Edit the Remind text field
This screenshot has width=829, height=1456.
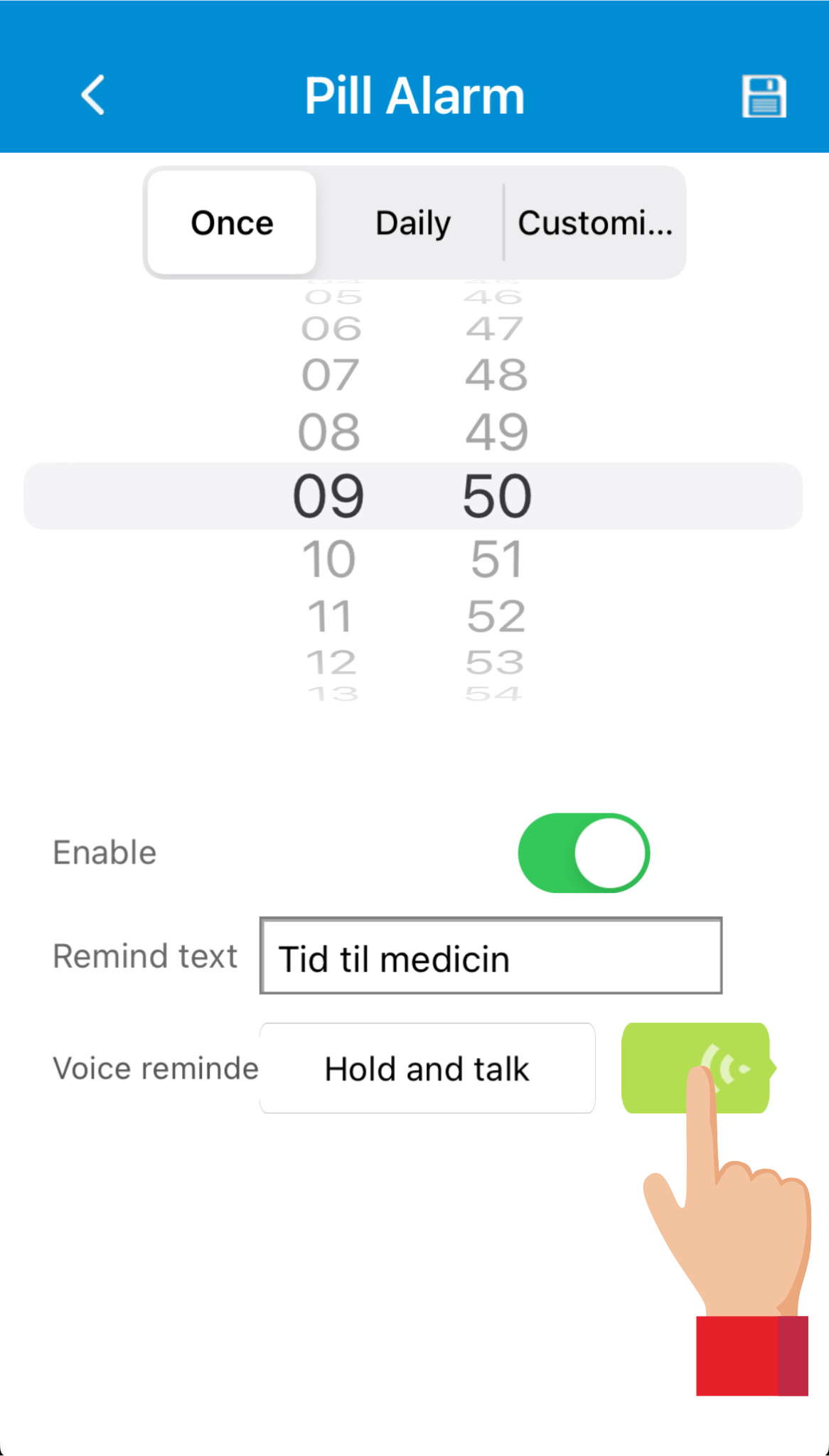[x=491, y=956]
